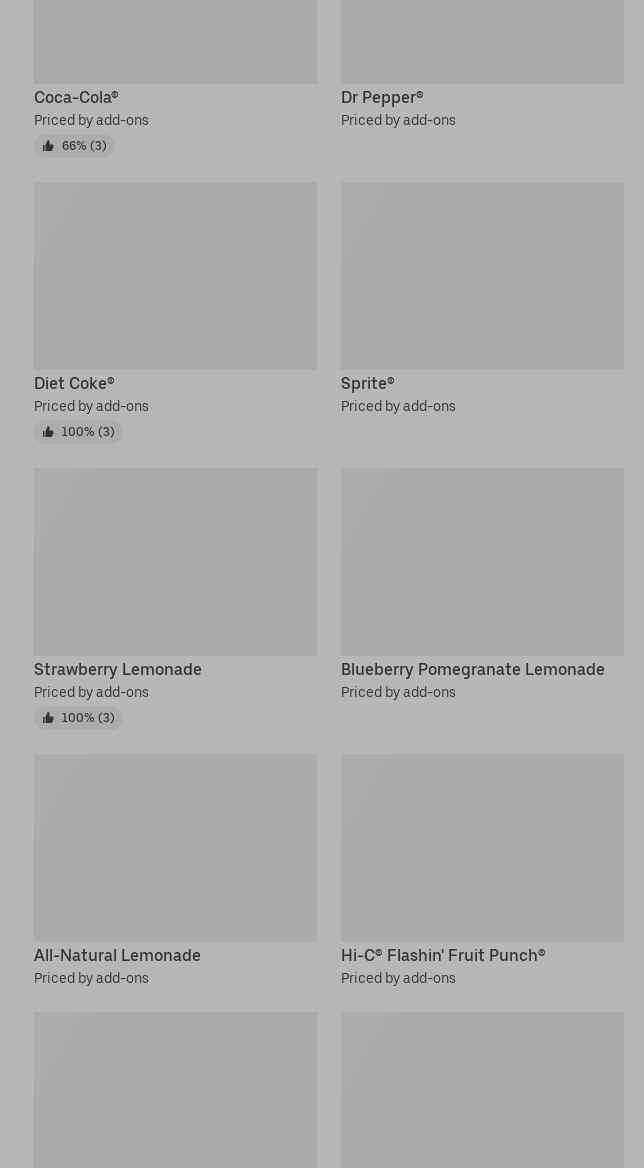Viewport: 644px width, 1168px height.
Task: Select the Dr Pepper drink
Action: point(481,60)
